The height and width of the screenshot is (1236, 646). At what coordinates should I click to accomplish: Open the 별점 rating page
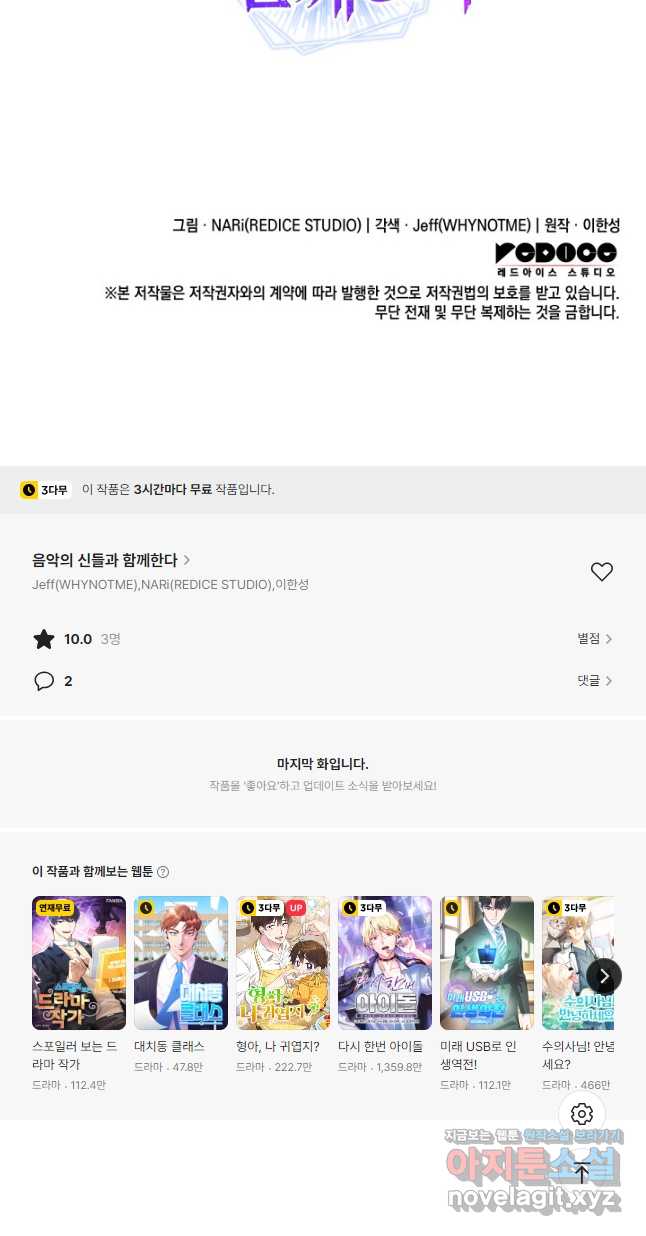point(594,639)
